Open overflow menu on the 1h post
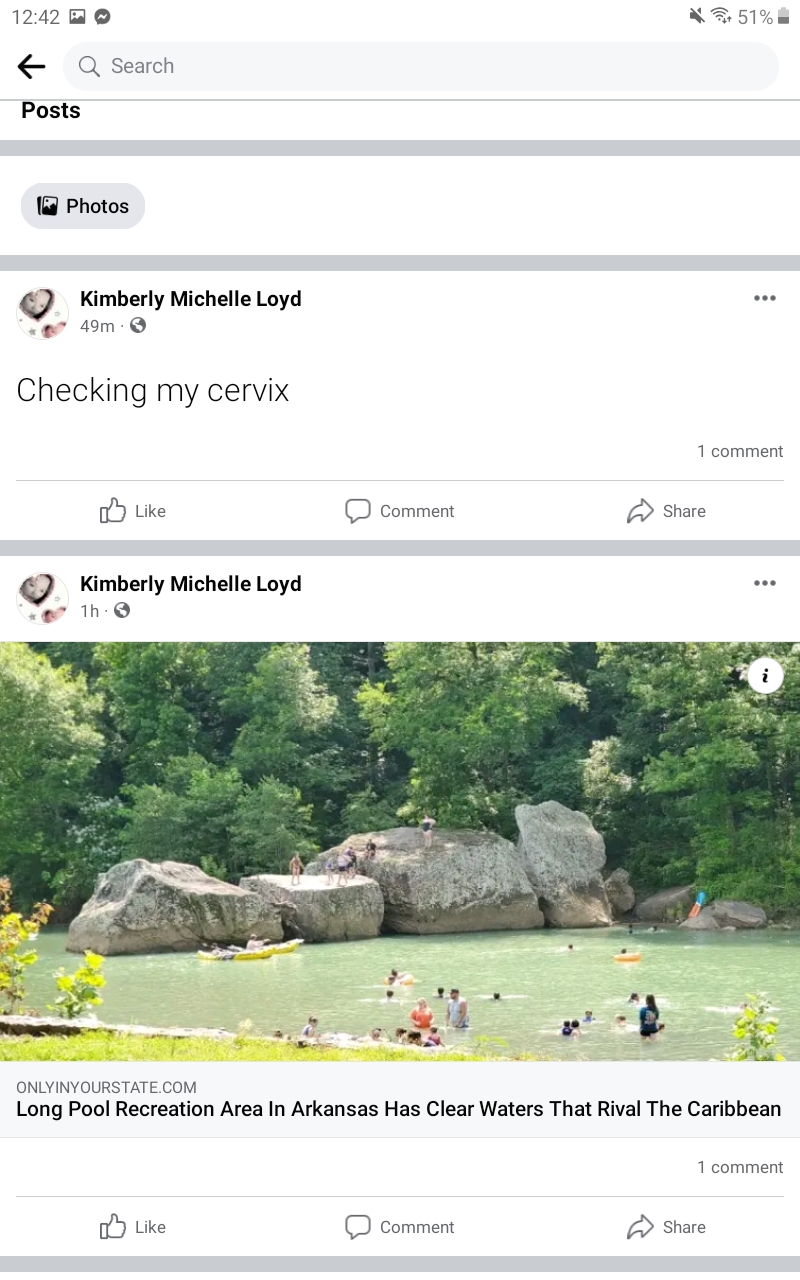This screenshot has height=1280, width=800. coord(765,583)
